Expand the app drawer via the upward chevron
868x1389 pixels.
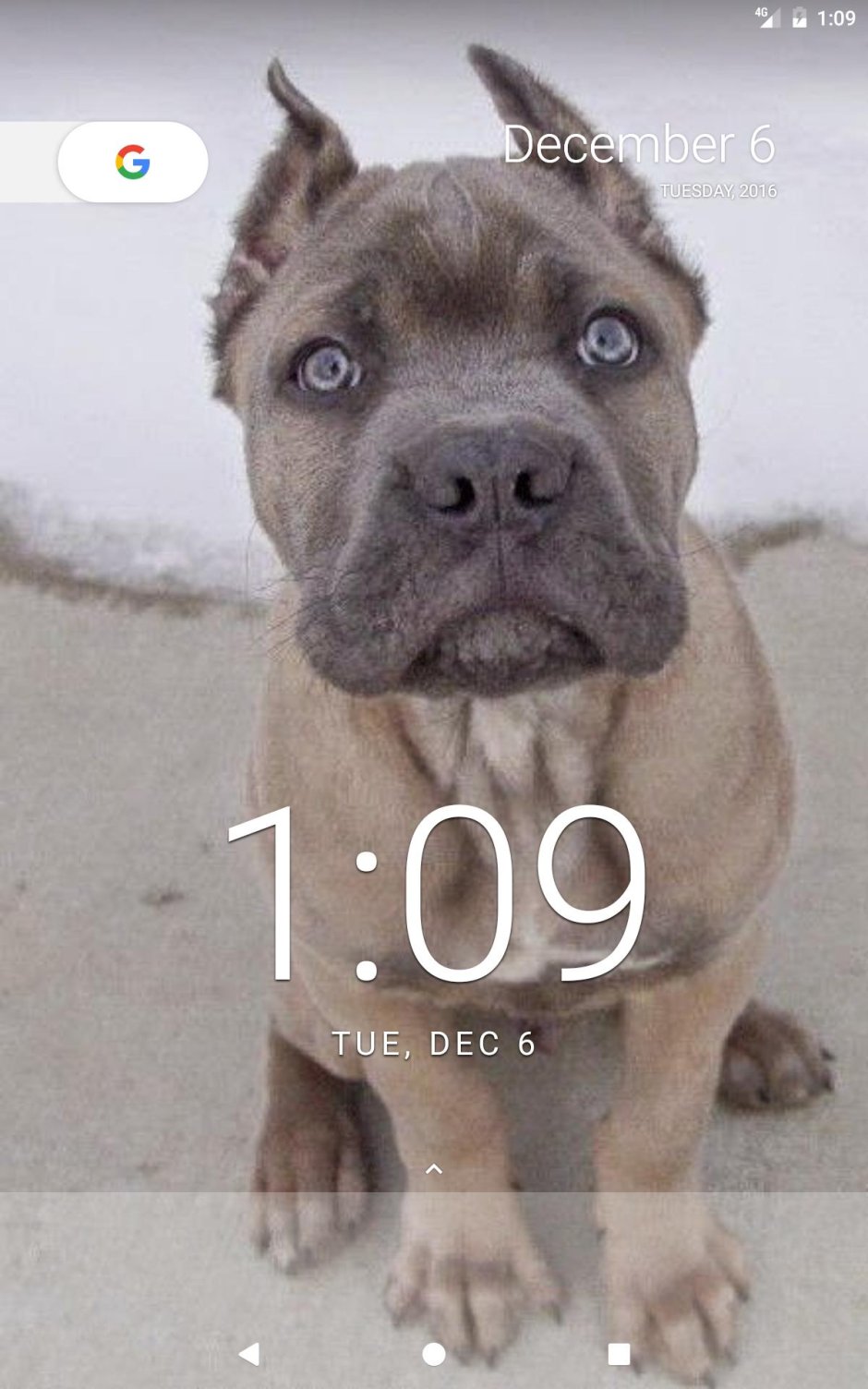click(434, 1169)
